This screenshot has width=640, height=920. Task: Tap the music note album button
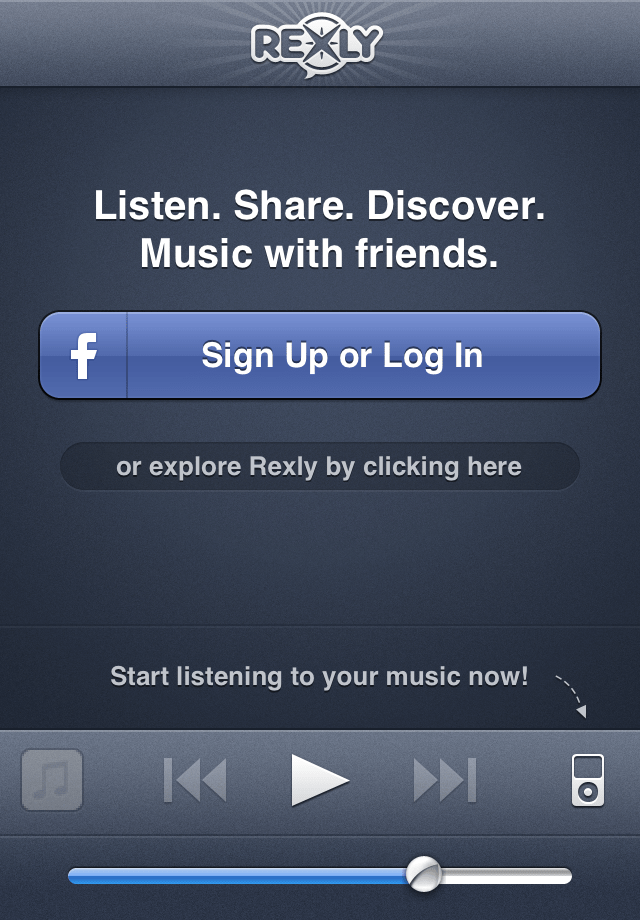point(52,780)
